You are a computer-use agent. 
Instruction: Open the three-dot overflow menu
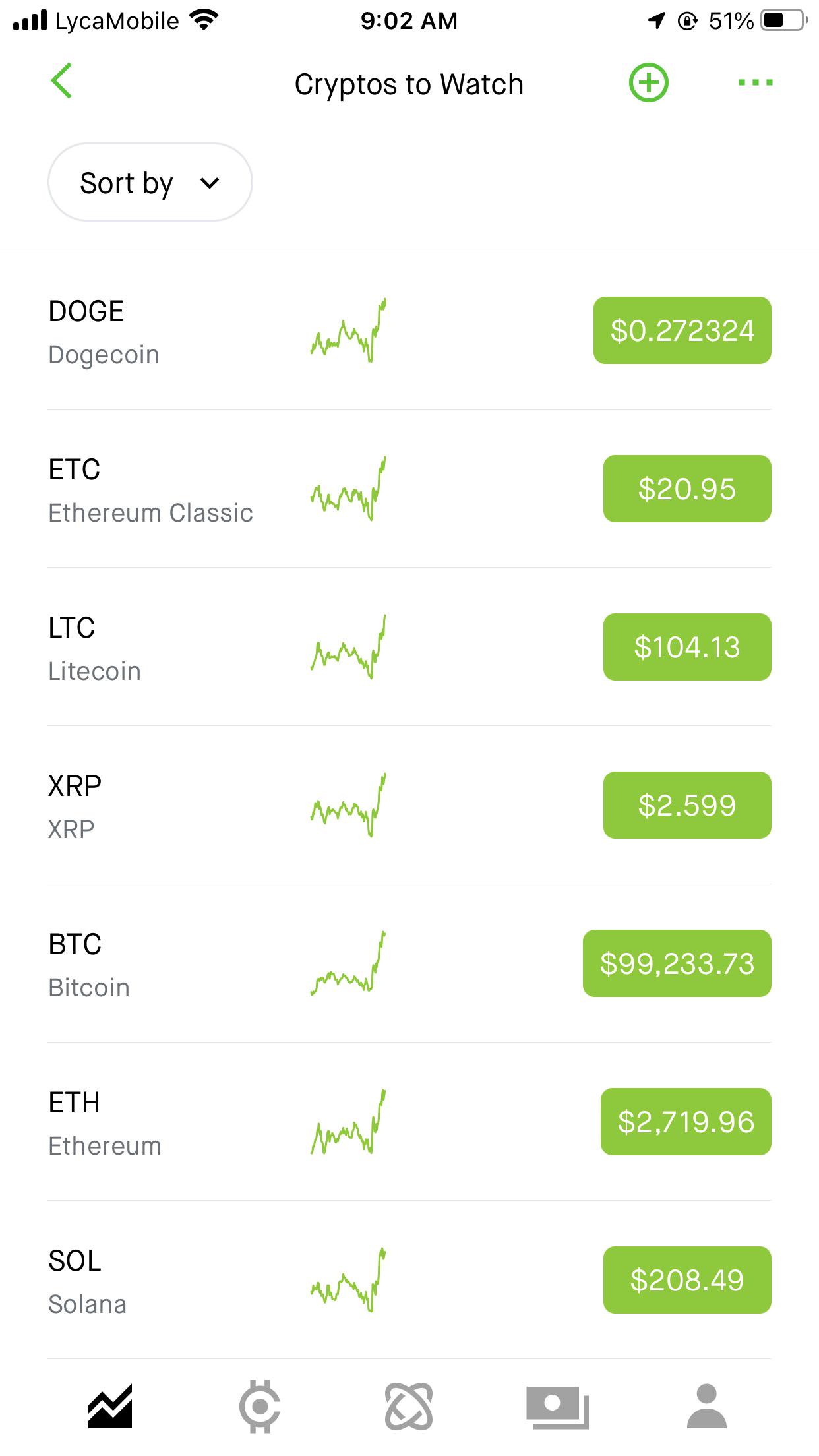(x=755, y=83)
